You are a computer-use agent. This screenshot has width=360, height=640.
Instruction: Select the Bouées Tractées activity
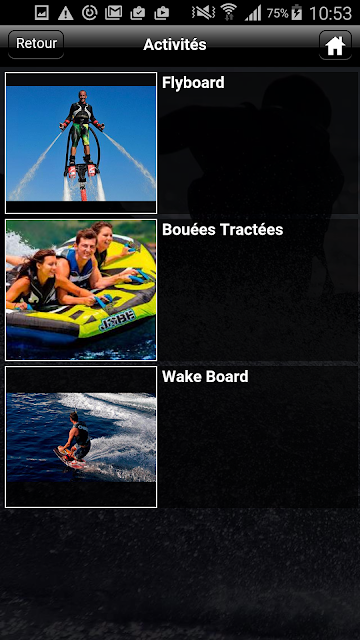coord(180,290)
